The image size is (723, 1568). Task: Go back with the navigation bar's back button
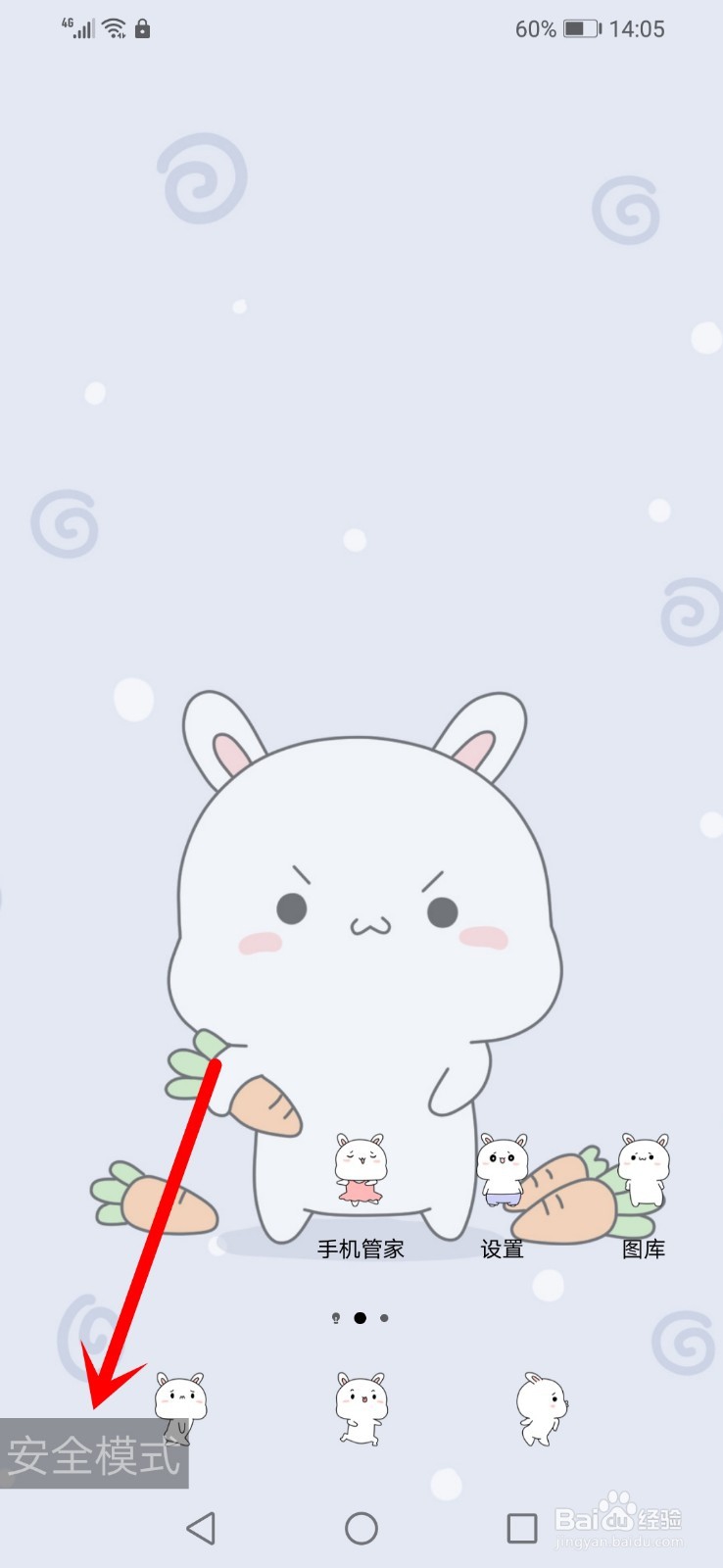tap(201, 1528)
